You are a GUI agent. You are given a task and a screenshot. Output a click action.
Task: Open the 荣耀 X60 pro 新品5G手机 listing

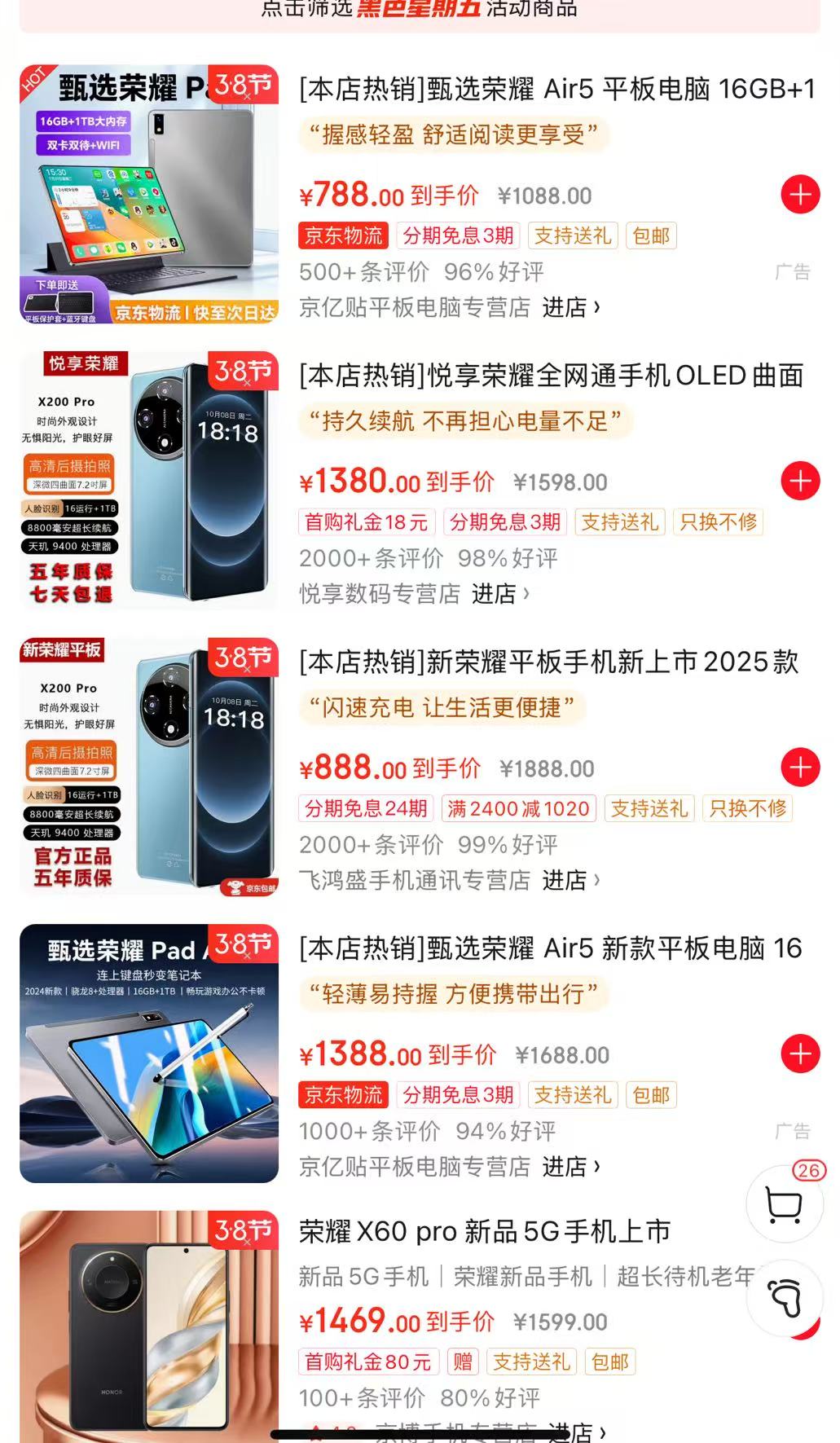(x=484, y=1231)
